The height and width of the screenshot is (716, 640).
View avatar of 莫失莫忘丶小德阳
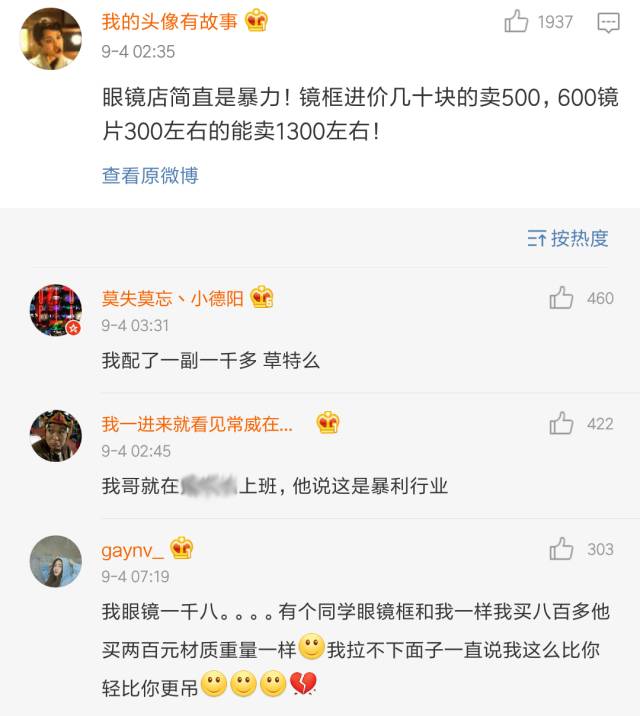[56, 310]
